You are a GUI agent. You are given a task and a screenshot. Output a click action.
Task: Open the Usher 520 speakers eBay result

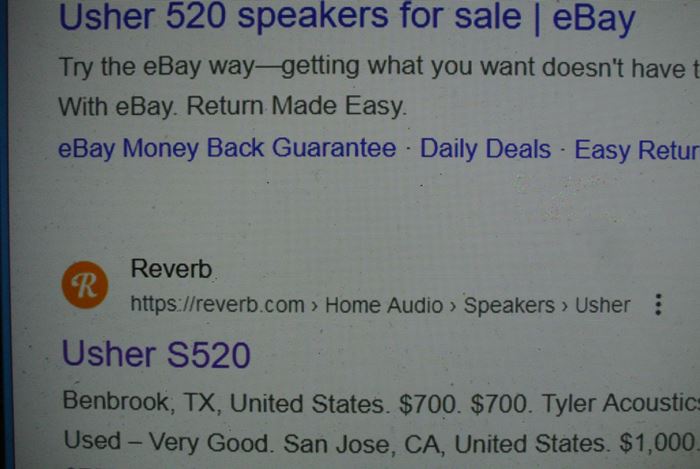pos(345,20)
